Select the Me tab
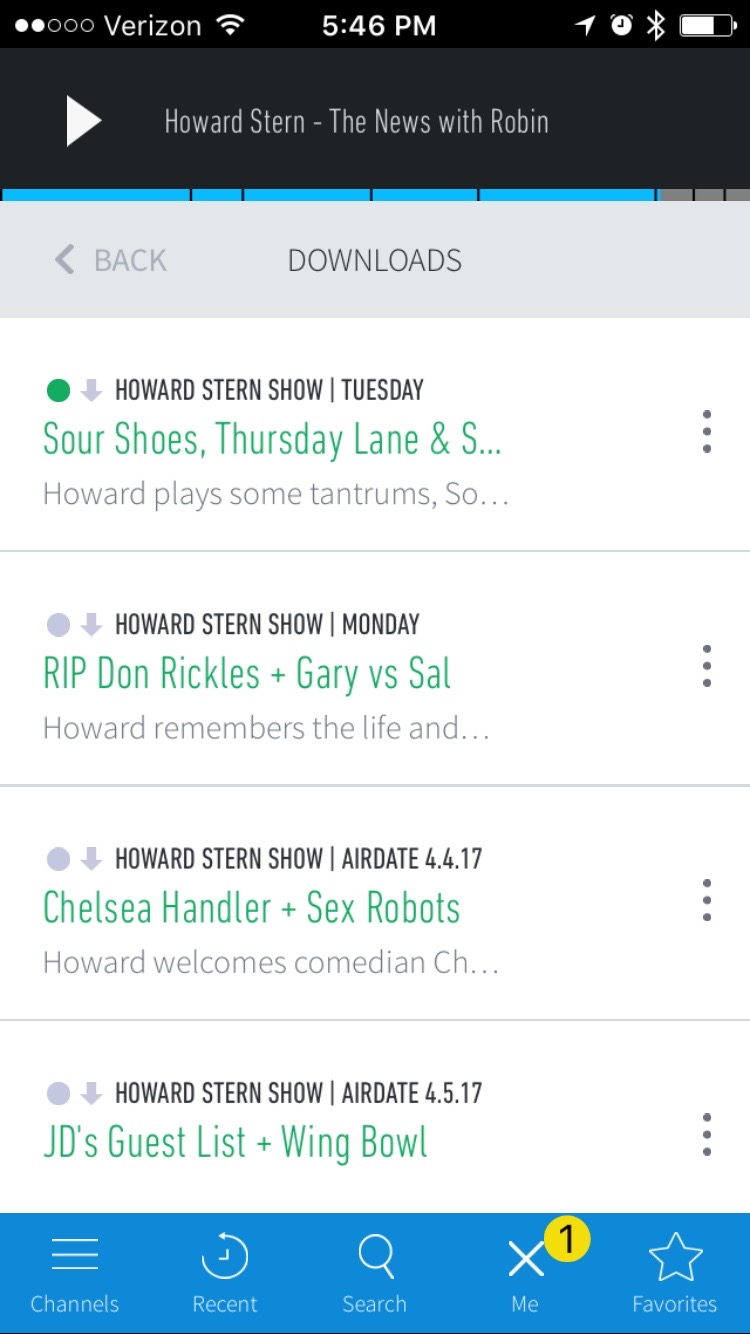The width and height of the screenshot is (750, 1334). pyautogui.click(x=526, y=1273)
